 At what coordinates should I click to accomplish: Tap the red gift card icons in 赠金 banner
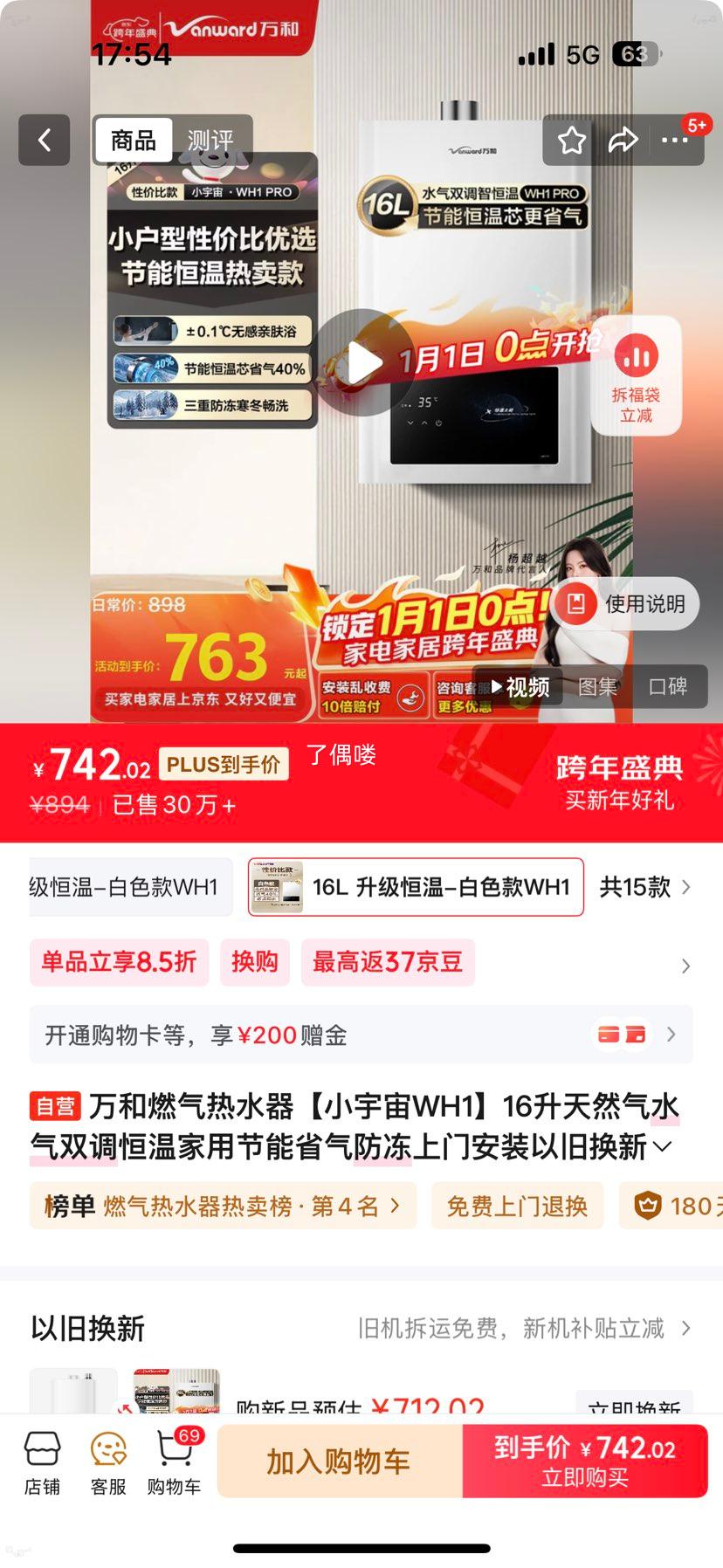click(623, 1034)
